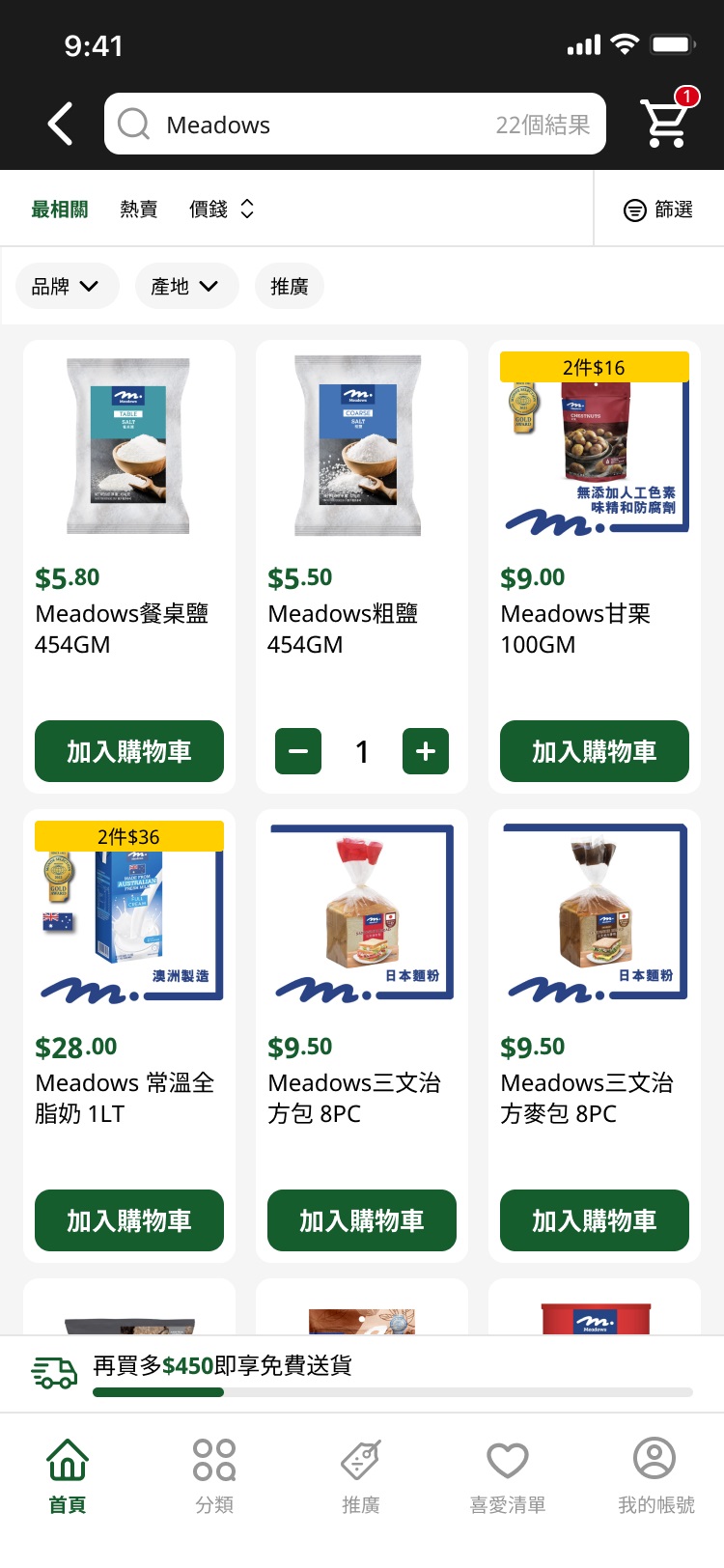Viewport: 724px width, 1568px height.
Task: Add Meadows 常溫全脂奶 1LT to cart
Action: pos(129,1220)
